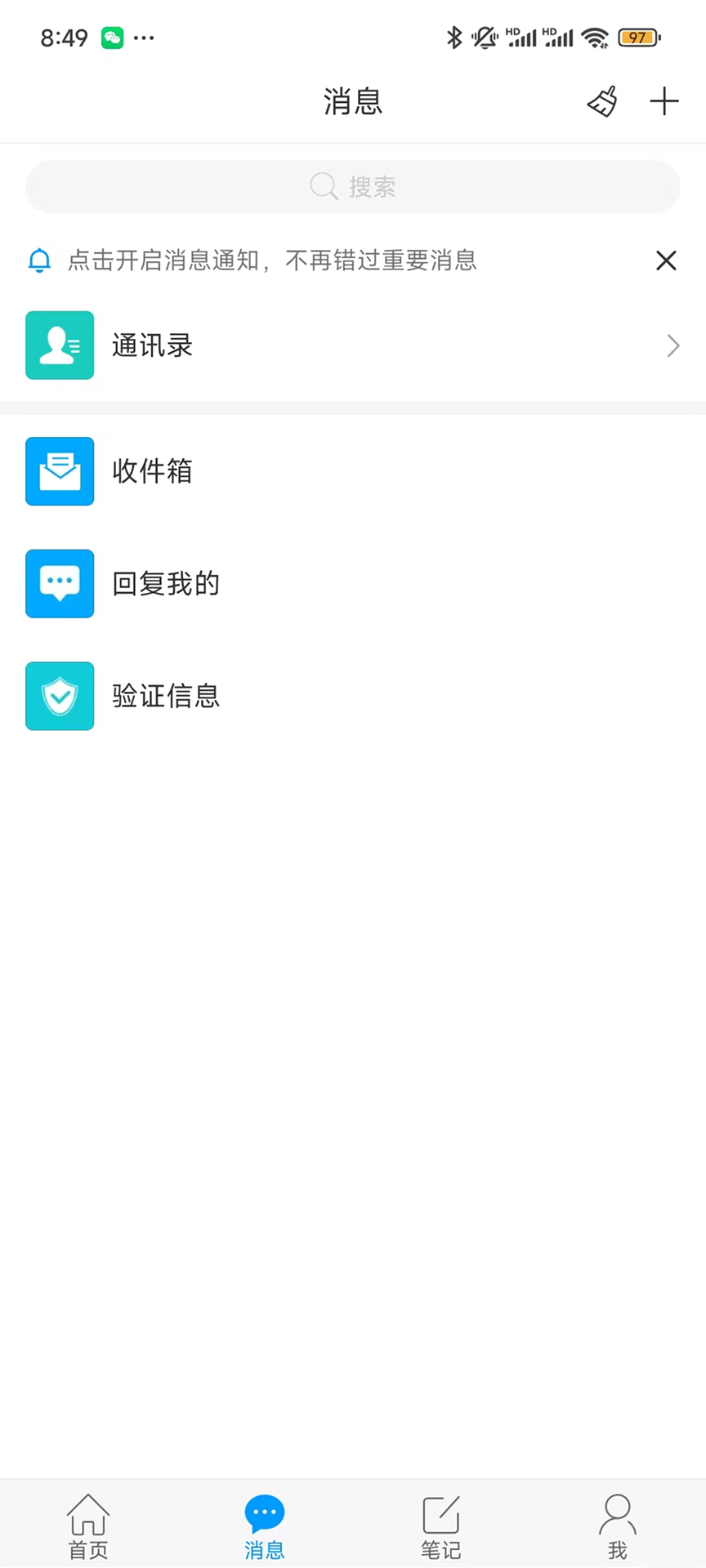Viewport: 706px width, 1568px height.
Task: Tap the magnifier icon in the search bar
Action: pos(324,186)
